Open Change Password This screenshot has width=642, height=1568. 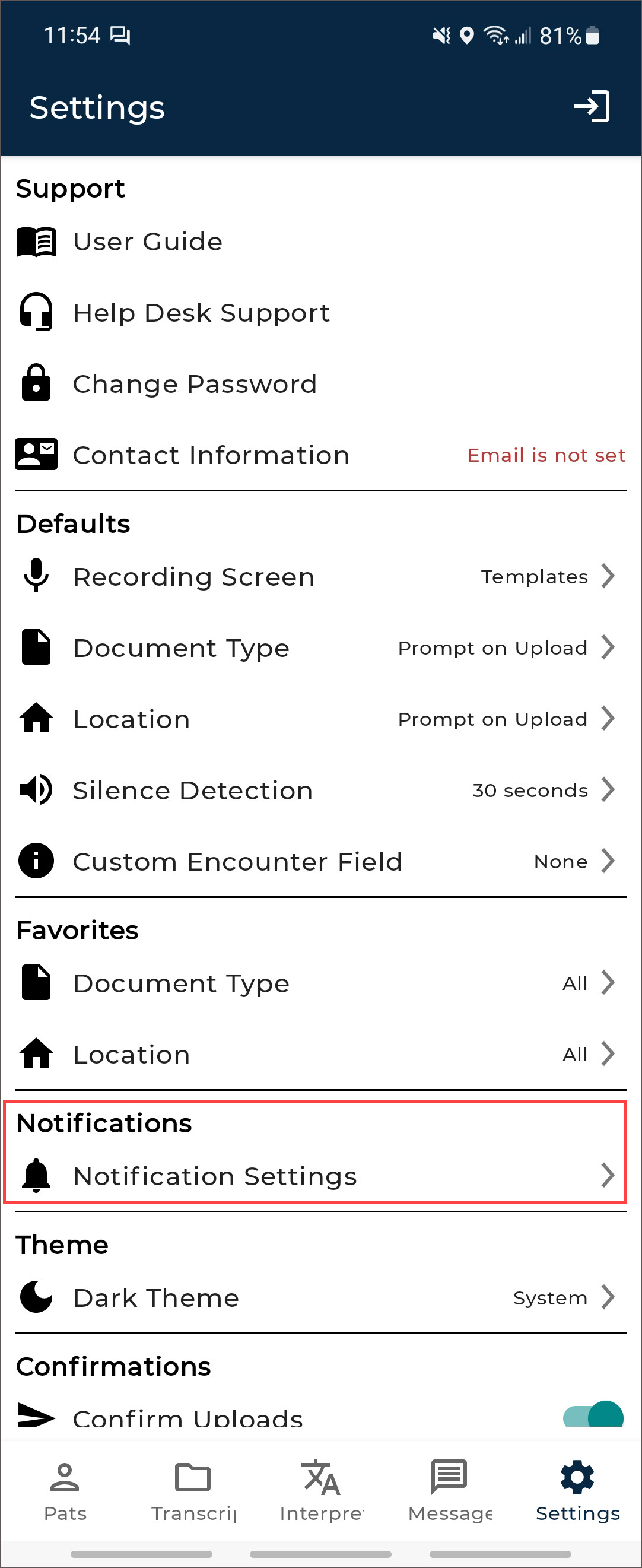pyautogui.click(x=195, y=384)
